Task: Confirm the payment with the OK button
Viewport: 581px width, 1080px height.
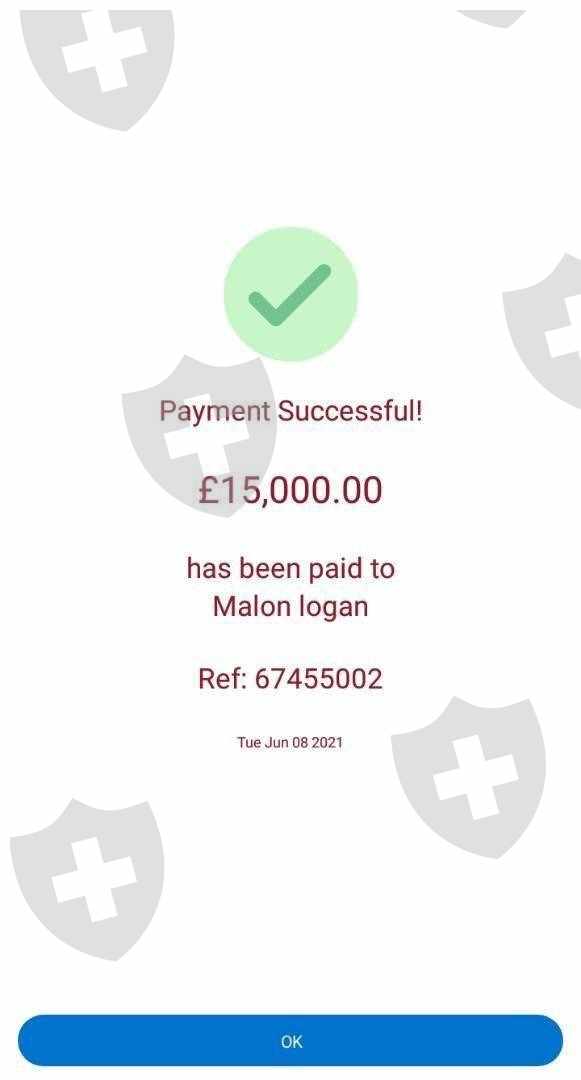Action: [x=290, y=1041]
